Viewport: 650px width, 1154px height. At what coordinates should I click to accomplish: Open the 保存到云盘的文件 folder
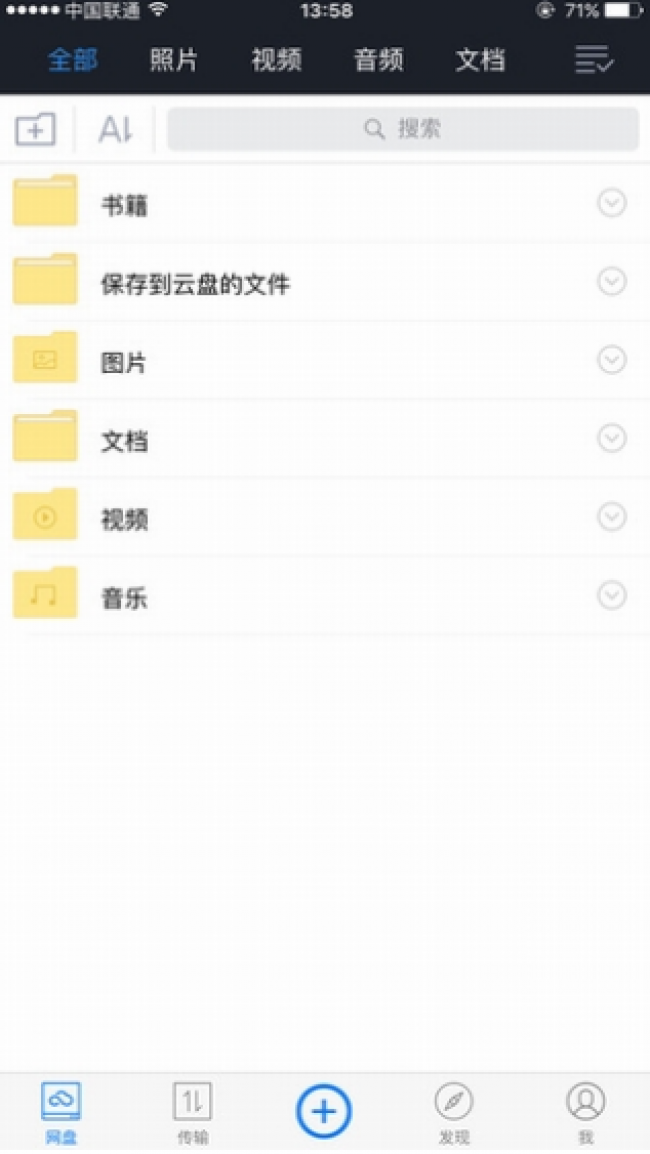(x=325, y=282)
